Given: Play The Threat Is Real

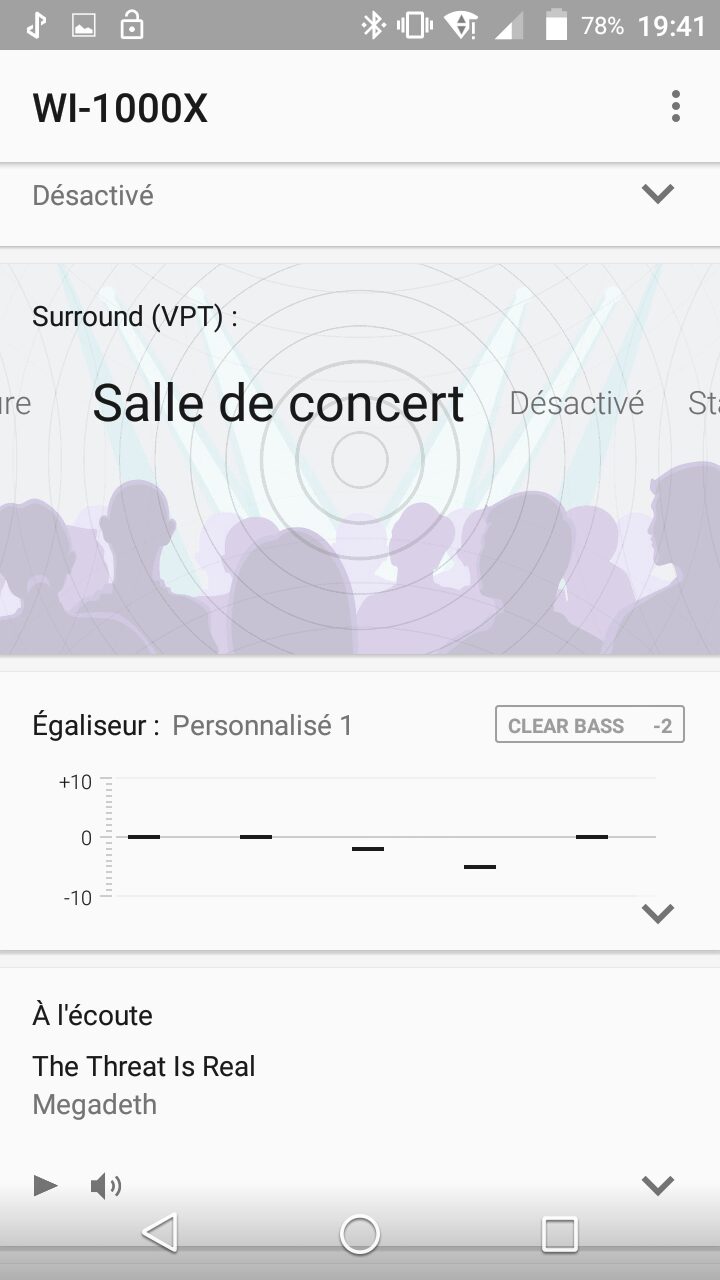Looking at the screenshot, I should pyautogui.click(x=45, y=1186).
